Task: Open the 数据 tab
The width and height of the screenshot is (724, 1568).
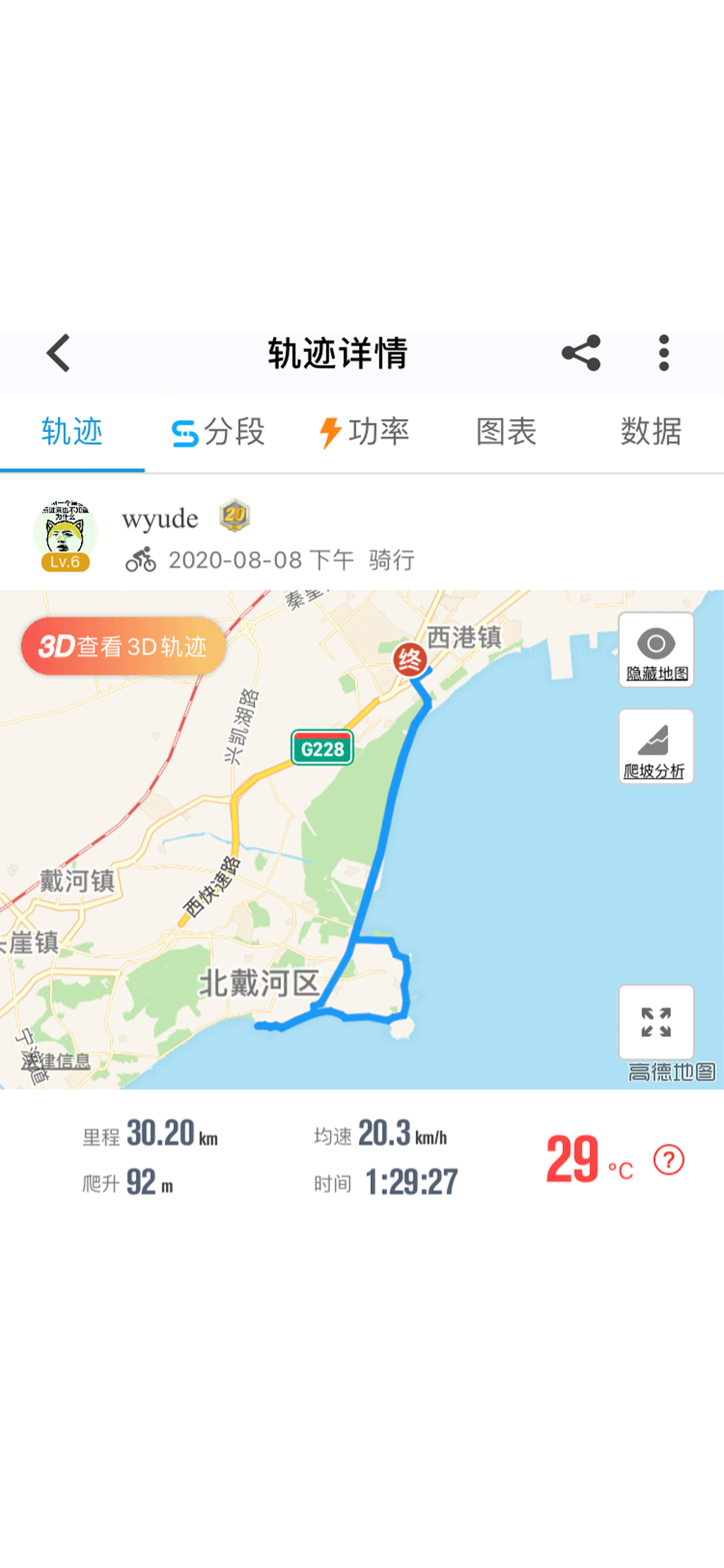Action: 651,432
